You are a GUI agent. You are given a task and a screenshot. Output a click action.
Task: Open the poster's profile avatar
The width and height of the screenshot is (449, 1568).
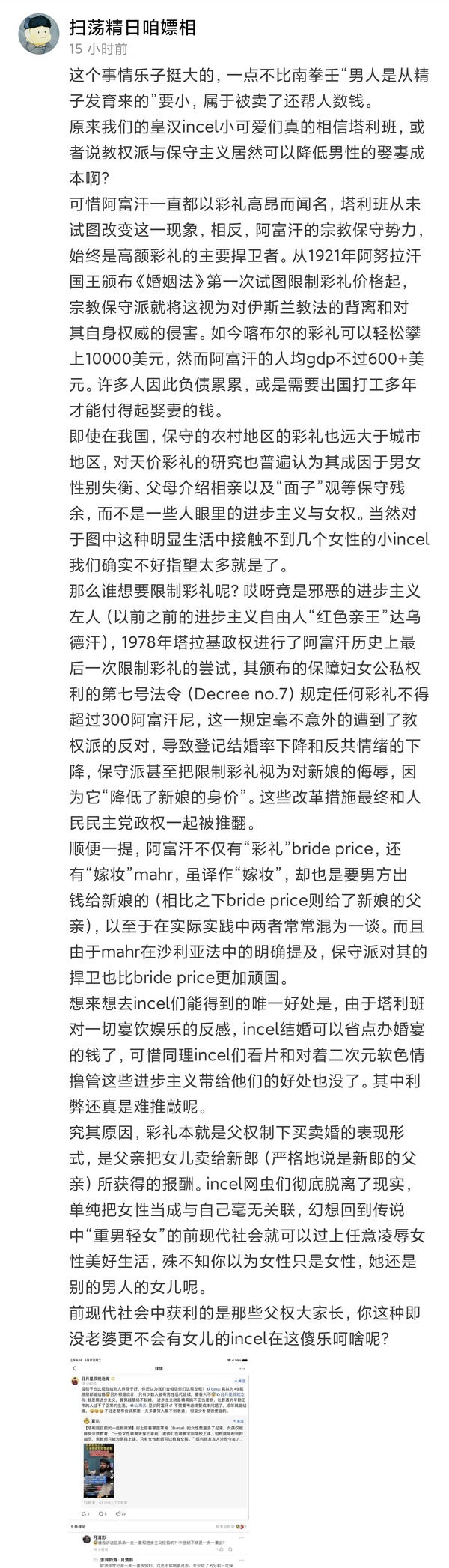tap(35, 34)
